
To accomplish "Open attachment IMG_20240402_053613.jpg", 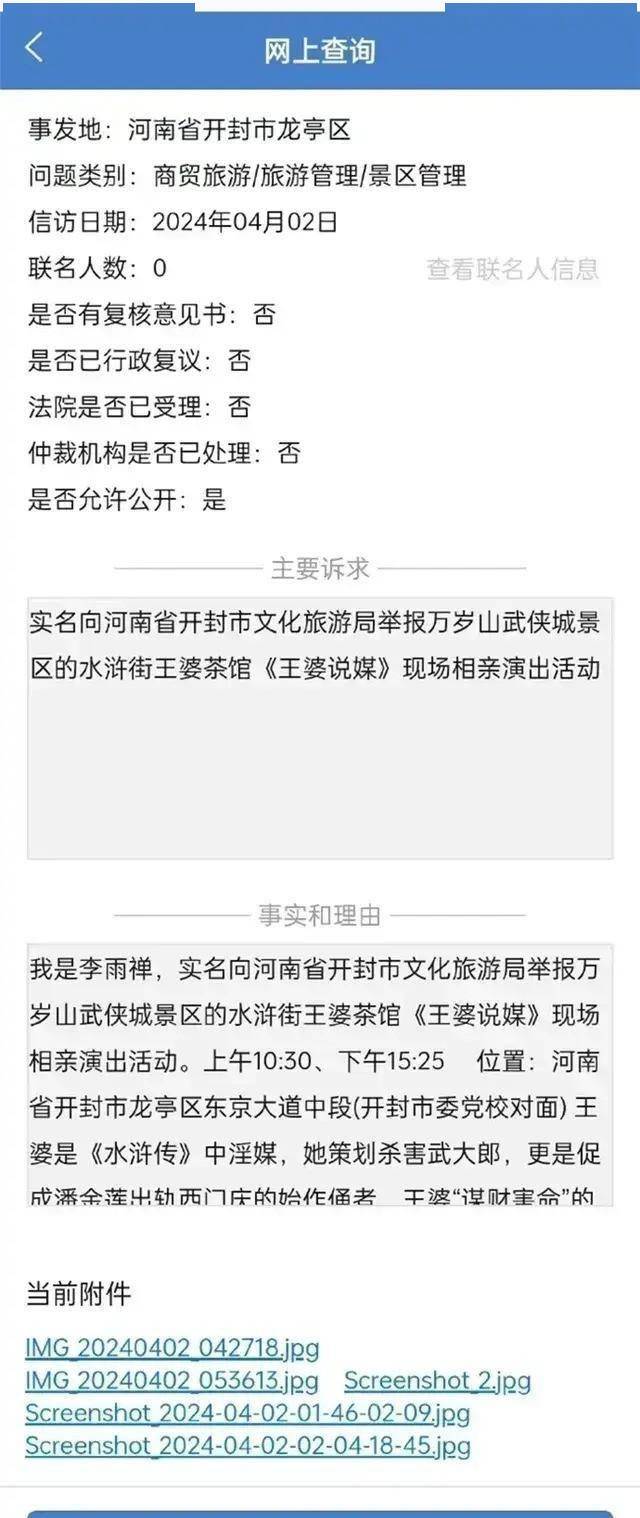I will coord(172,1381).
